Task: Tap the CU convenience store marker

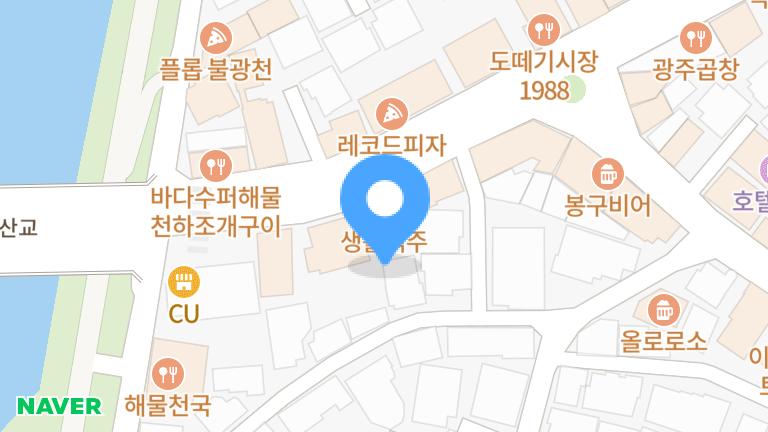Action: pyautogui.click(x=184, y=281)
